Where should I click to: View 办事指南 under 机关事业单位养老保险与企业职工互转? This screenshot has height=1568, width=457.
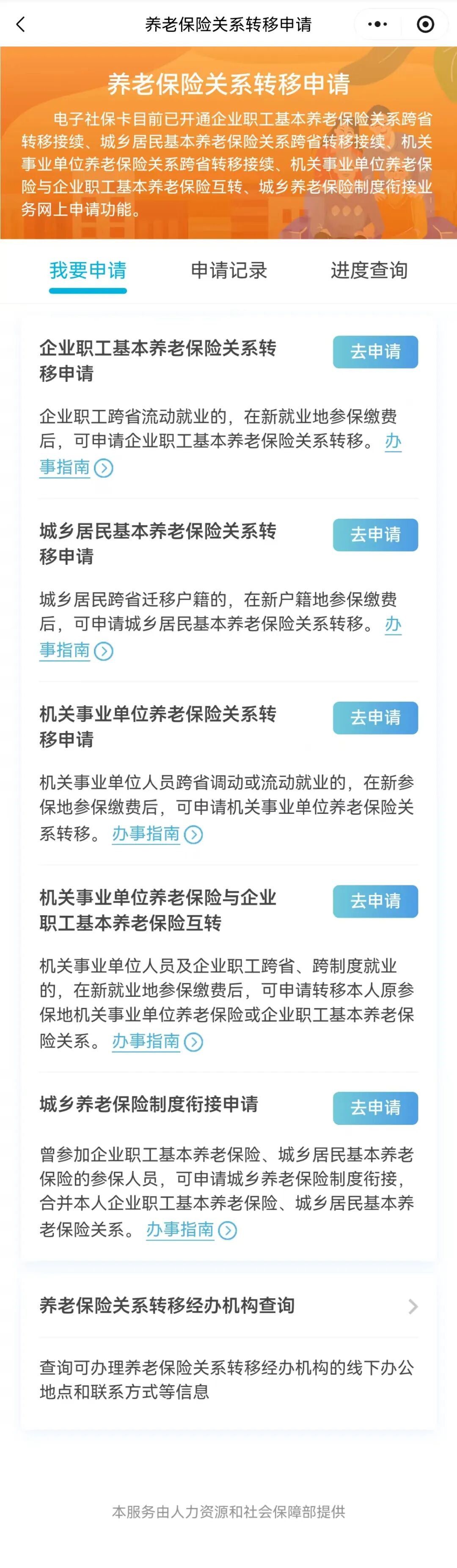click(146, 1042)
